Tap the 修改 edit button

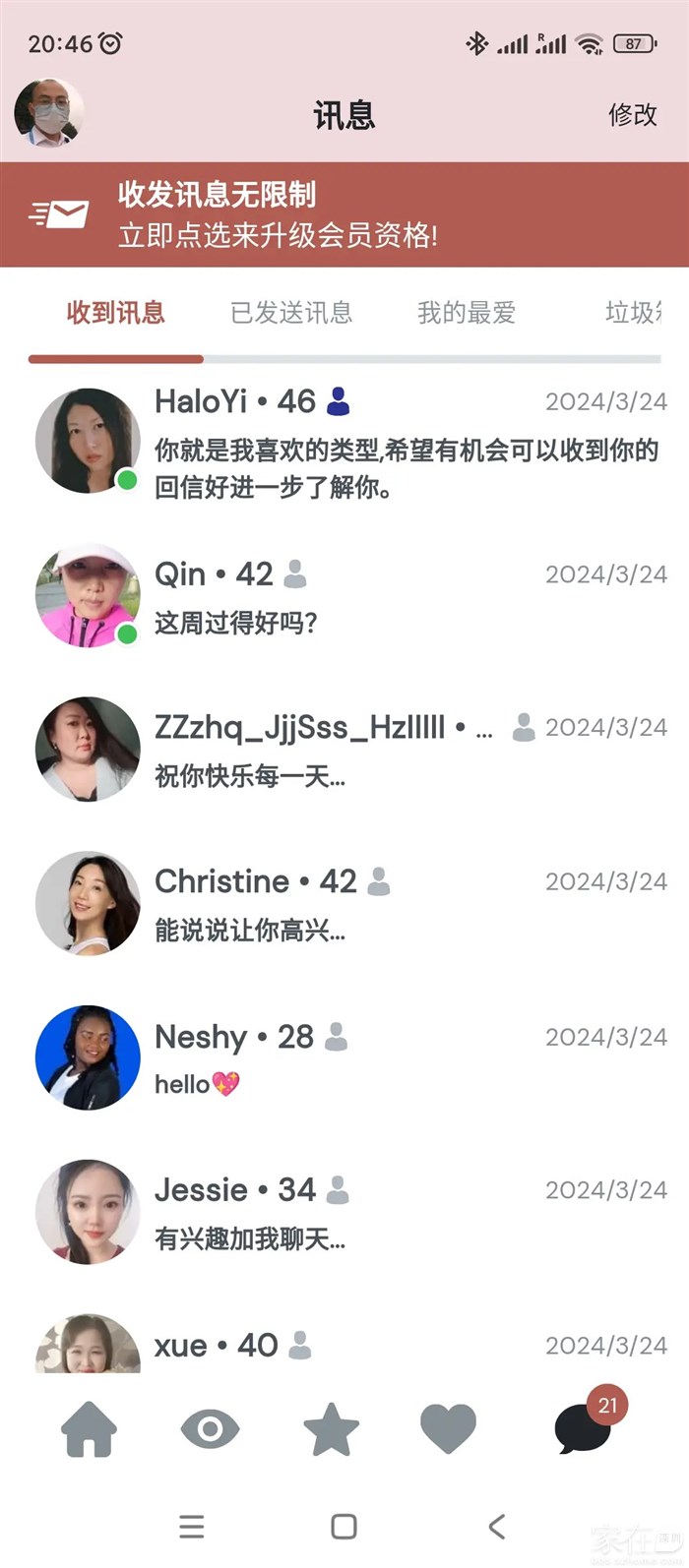click(x=632, y=115)
